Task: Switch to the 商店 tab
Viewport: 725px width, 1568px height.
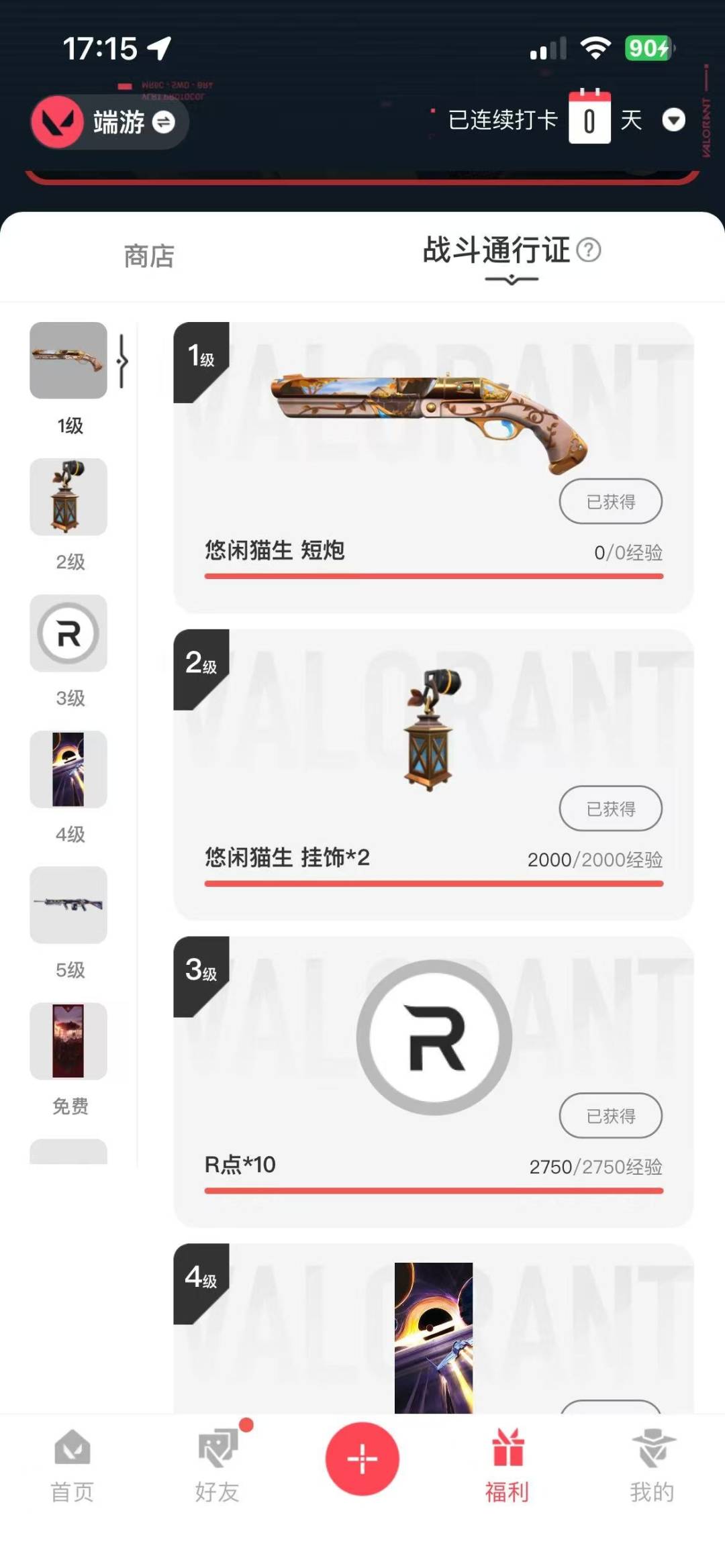Action: click(x=149, y=256)
